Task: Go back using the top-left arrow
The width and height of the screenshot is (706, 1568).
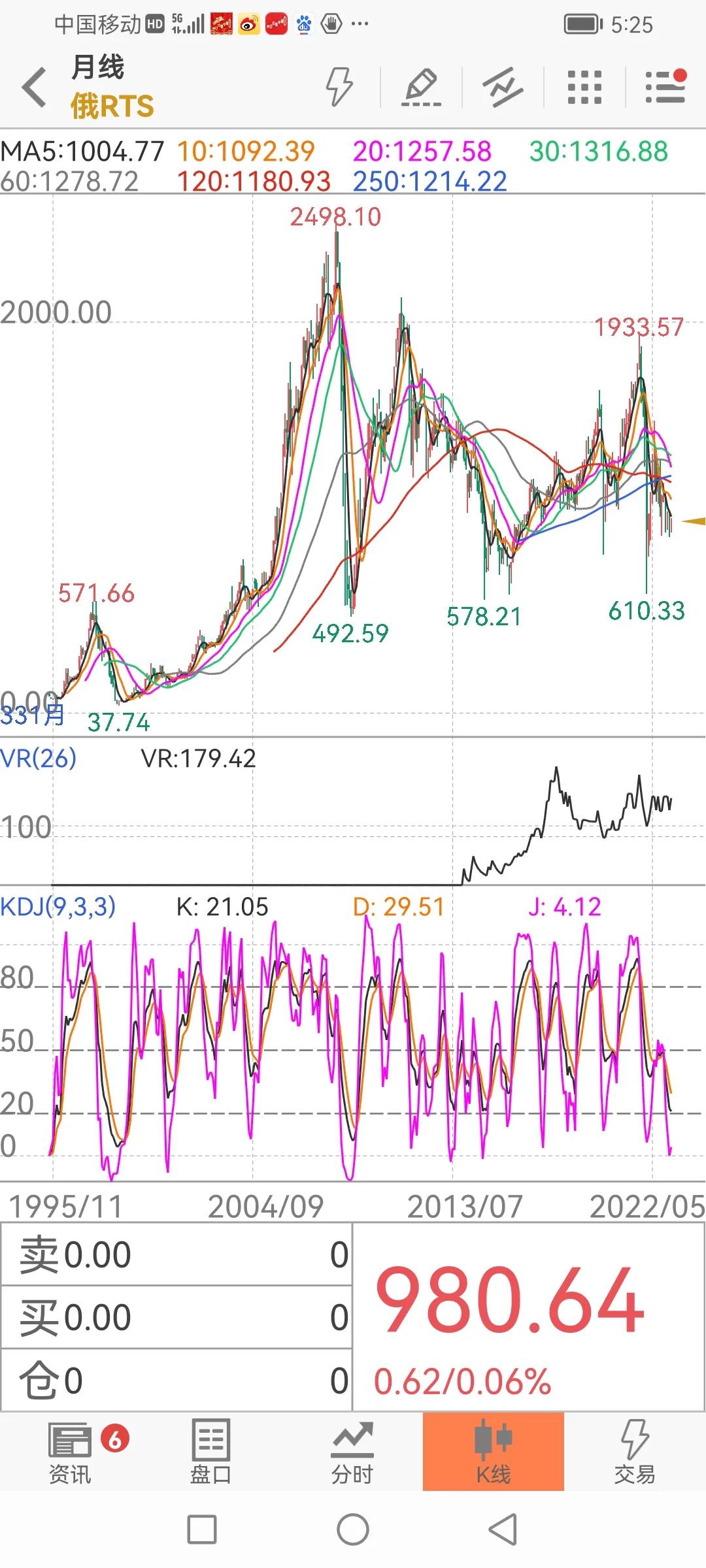Action: 34,87
